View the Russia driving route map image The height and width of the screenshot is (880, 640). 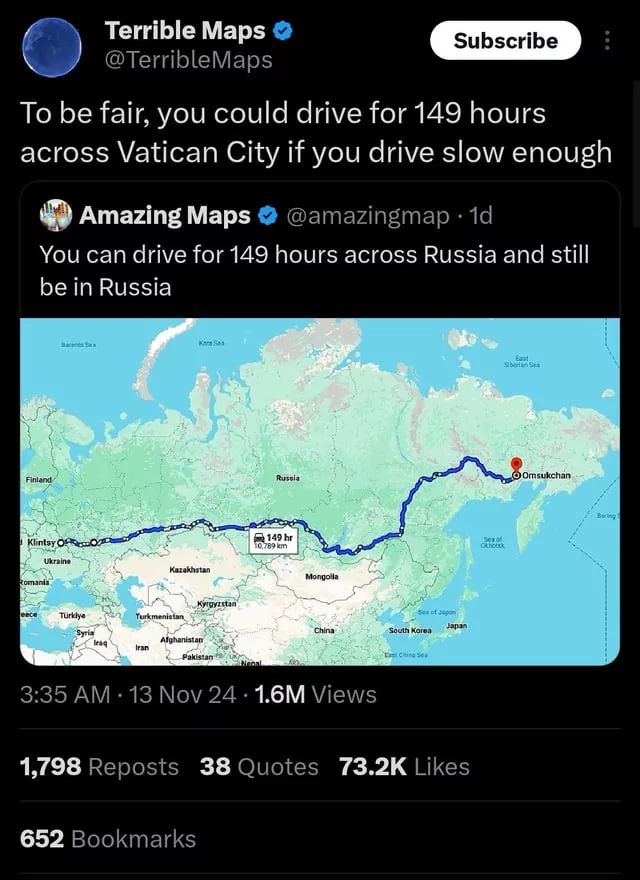(320, 490)
